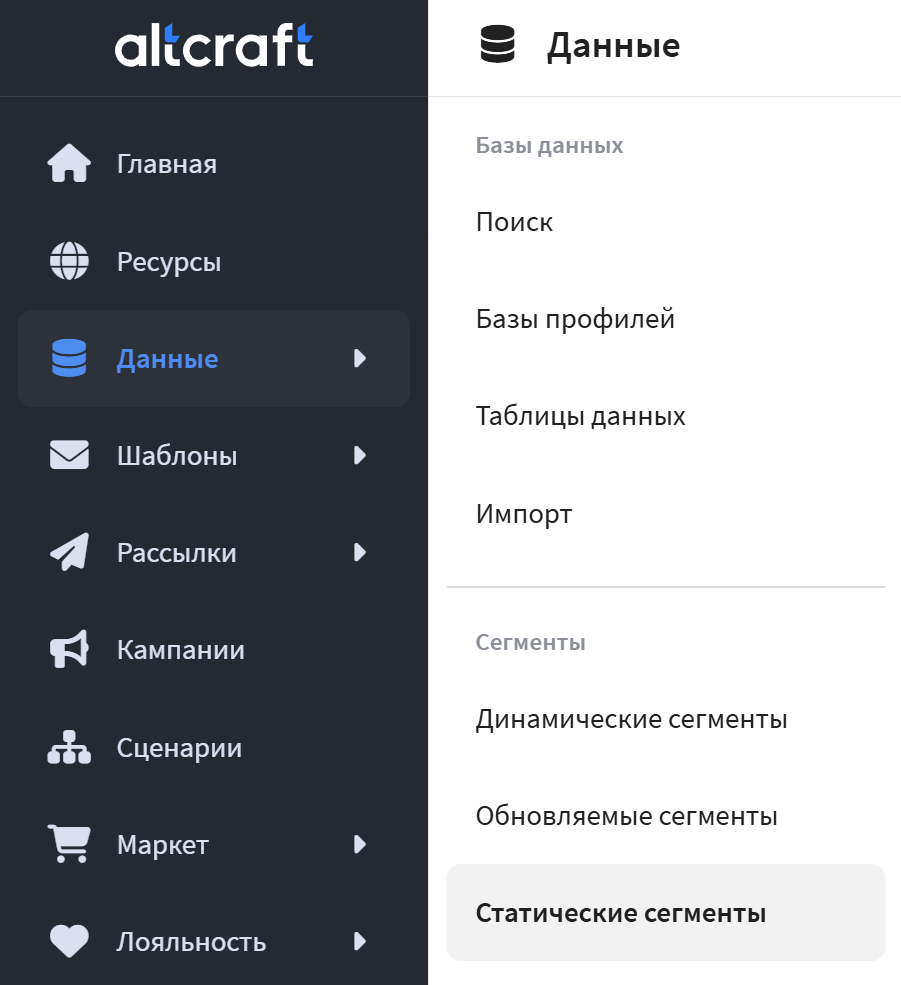Expand the Маркет submenu
This screenshot has width=901, height=985.
pos(360,845)
